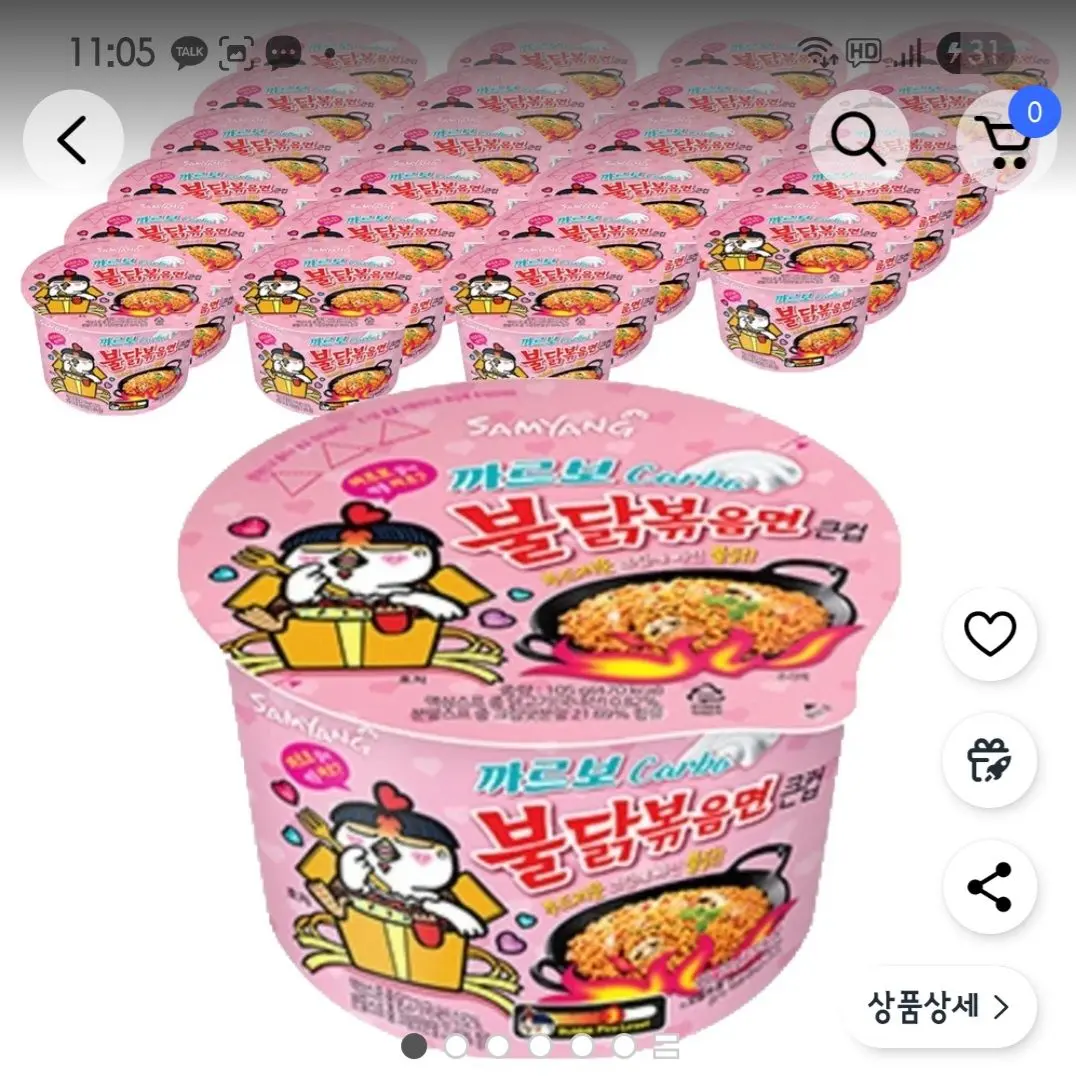1076x1076 pixels.
Task: Tap the gift icon button
Action: coord(989,760)
